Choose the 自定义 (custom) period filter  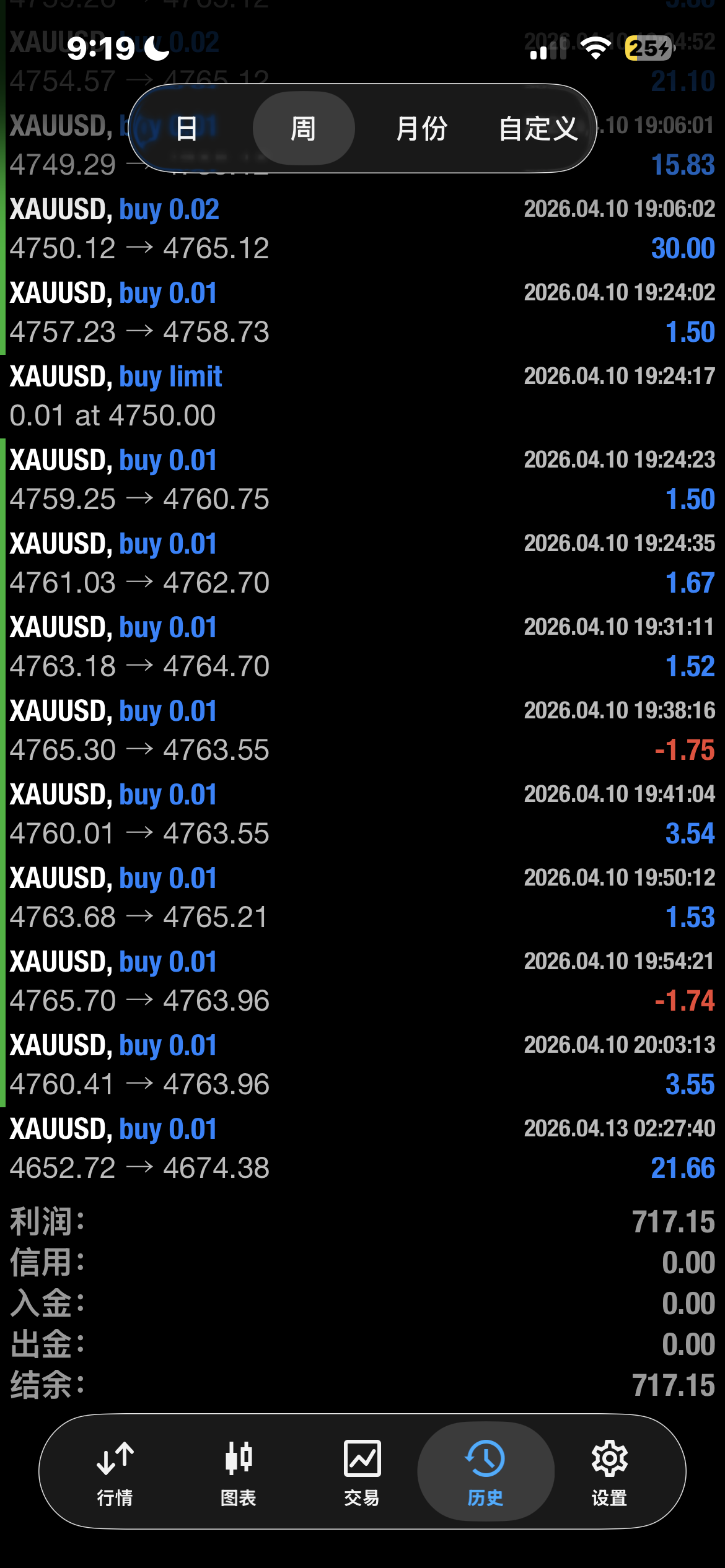[538, 129]
